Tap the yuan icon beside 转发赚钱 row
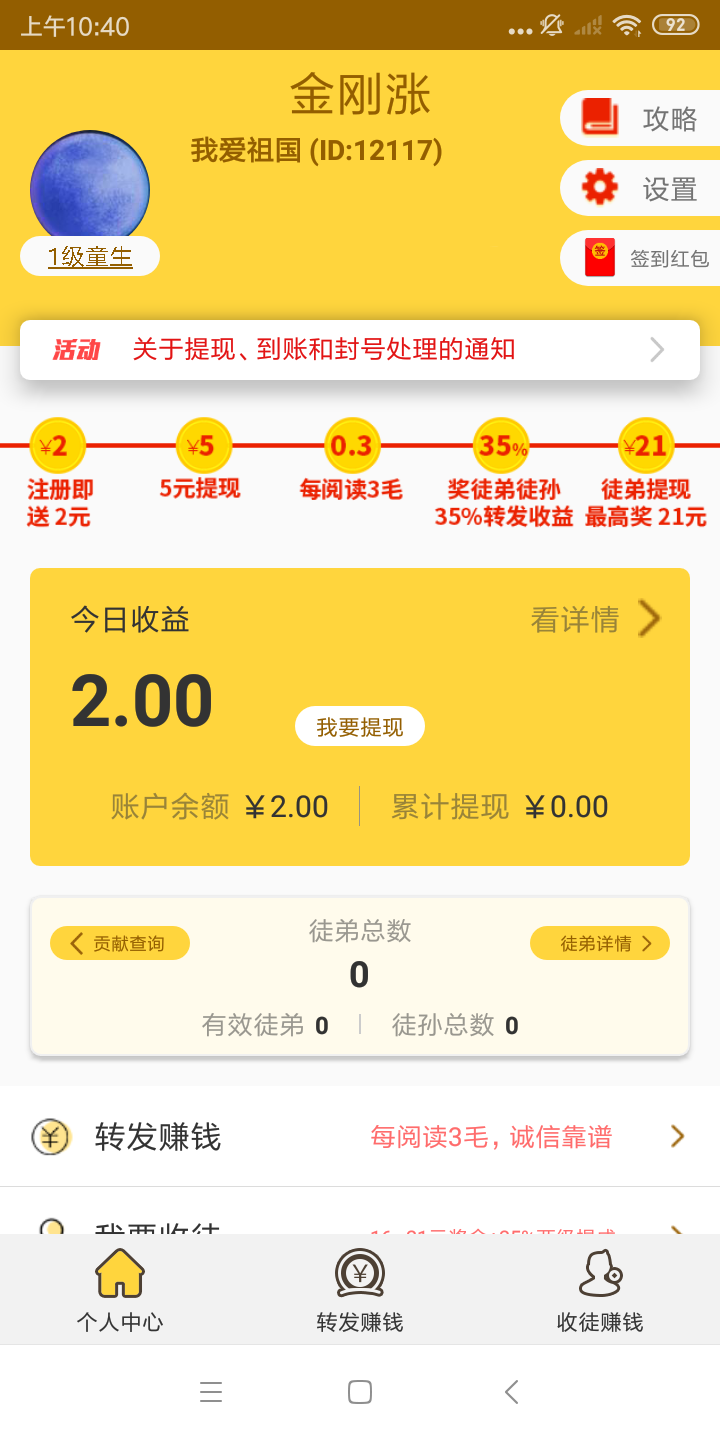 click(50, 1137)
